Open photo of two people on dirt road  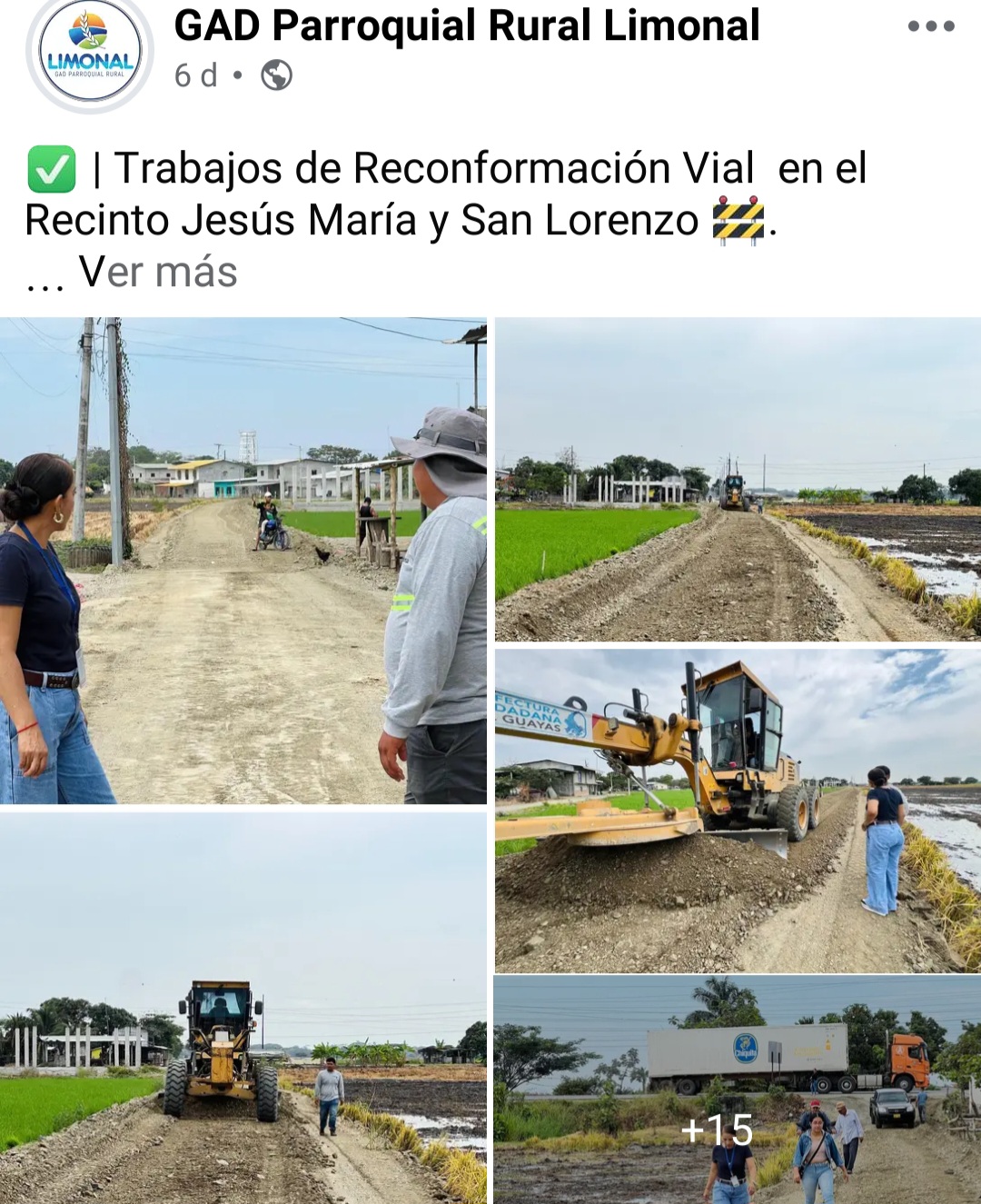pos(243,561)
